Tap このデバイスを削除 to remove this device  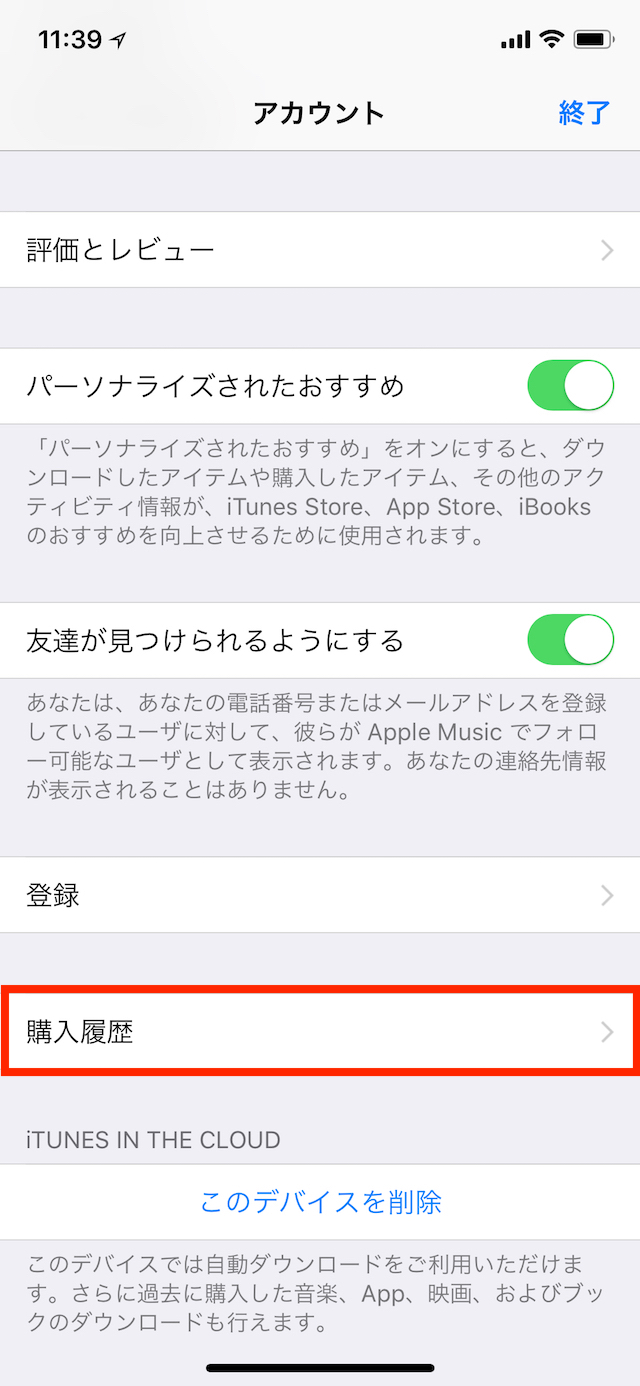point(320,1201)
